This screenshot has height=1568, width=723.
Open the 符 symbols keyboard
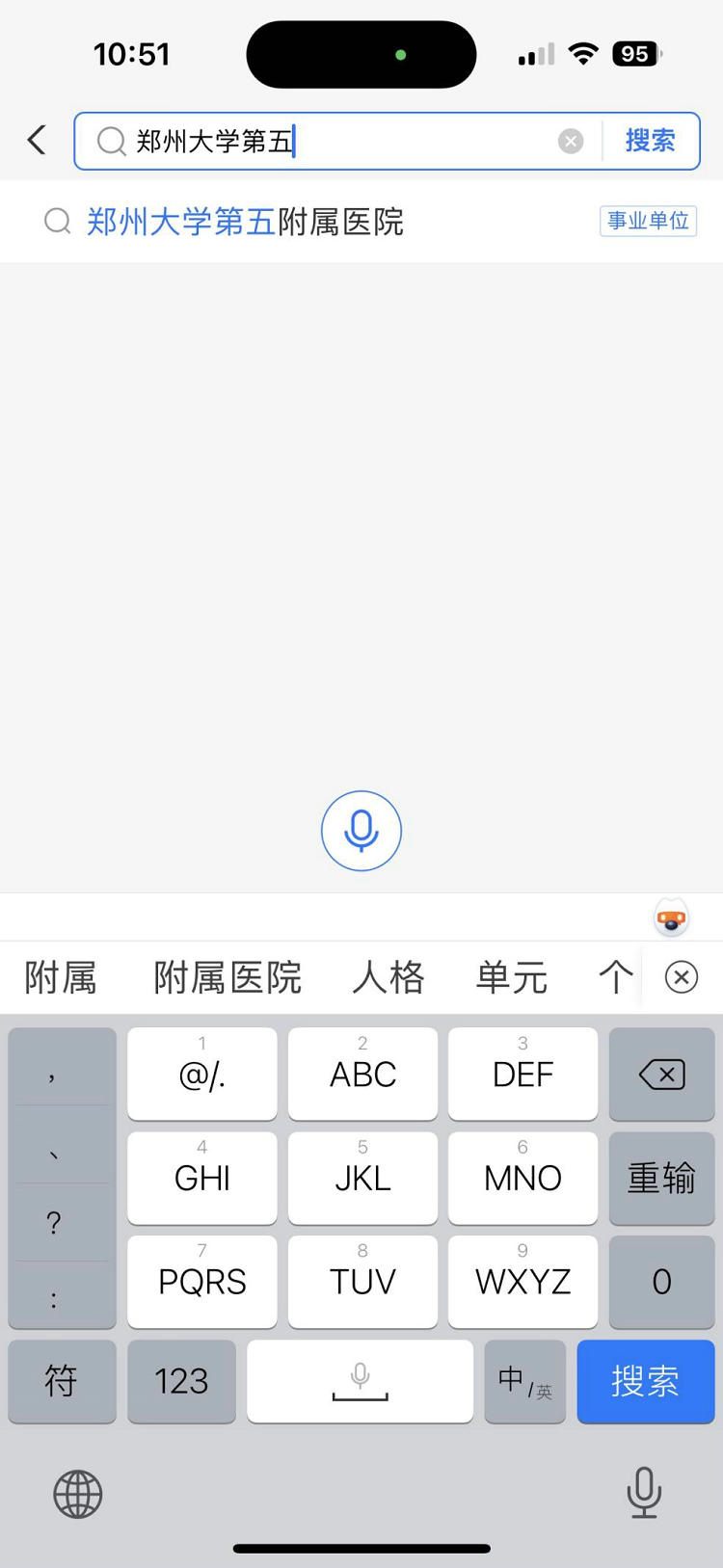(62, 1381)
